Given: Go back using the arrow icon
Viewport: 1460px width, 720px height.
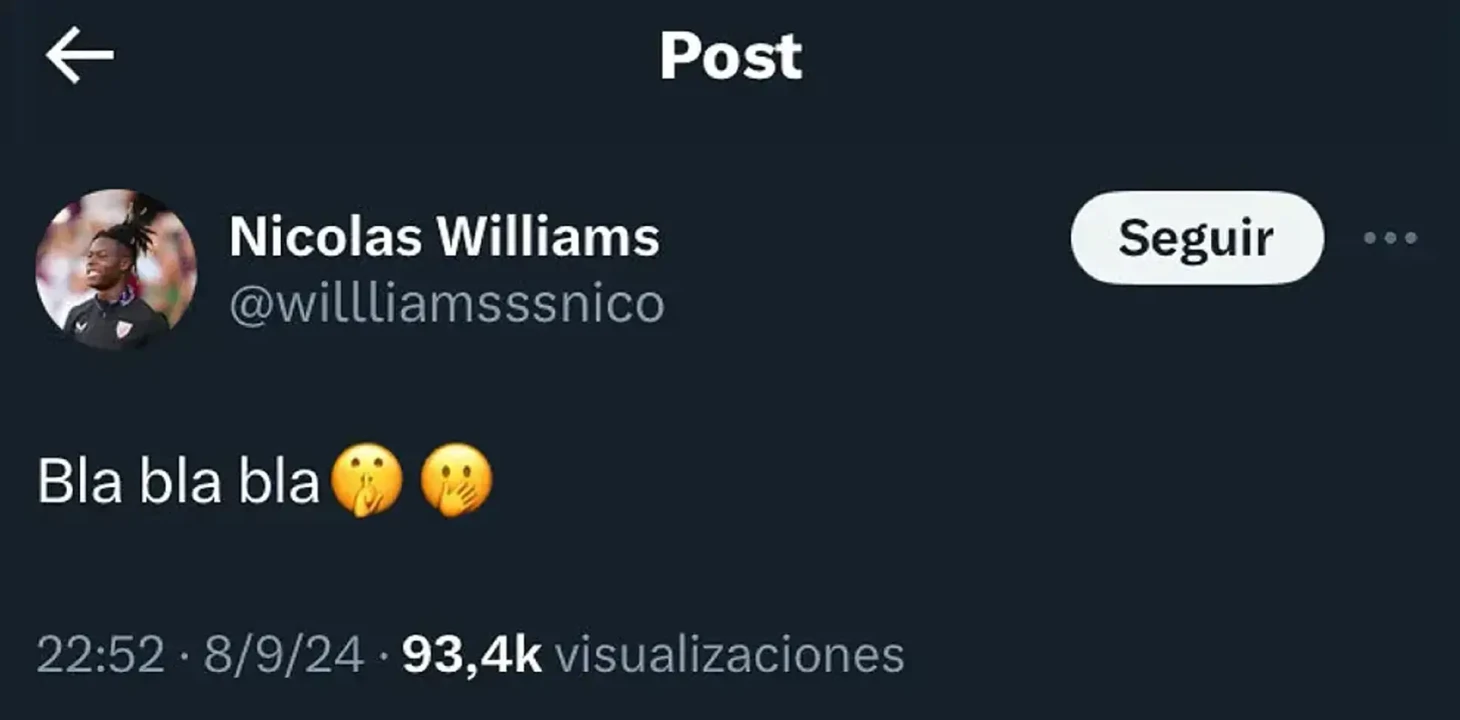Looking at the screenshot, I should [80, 56].
